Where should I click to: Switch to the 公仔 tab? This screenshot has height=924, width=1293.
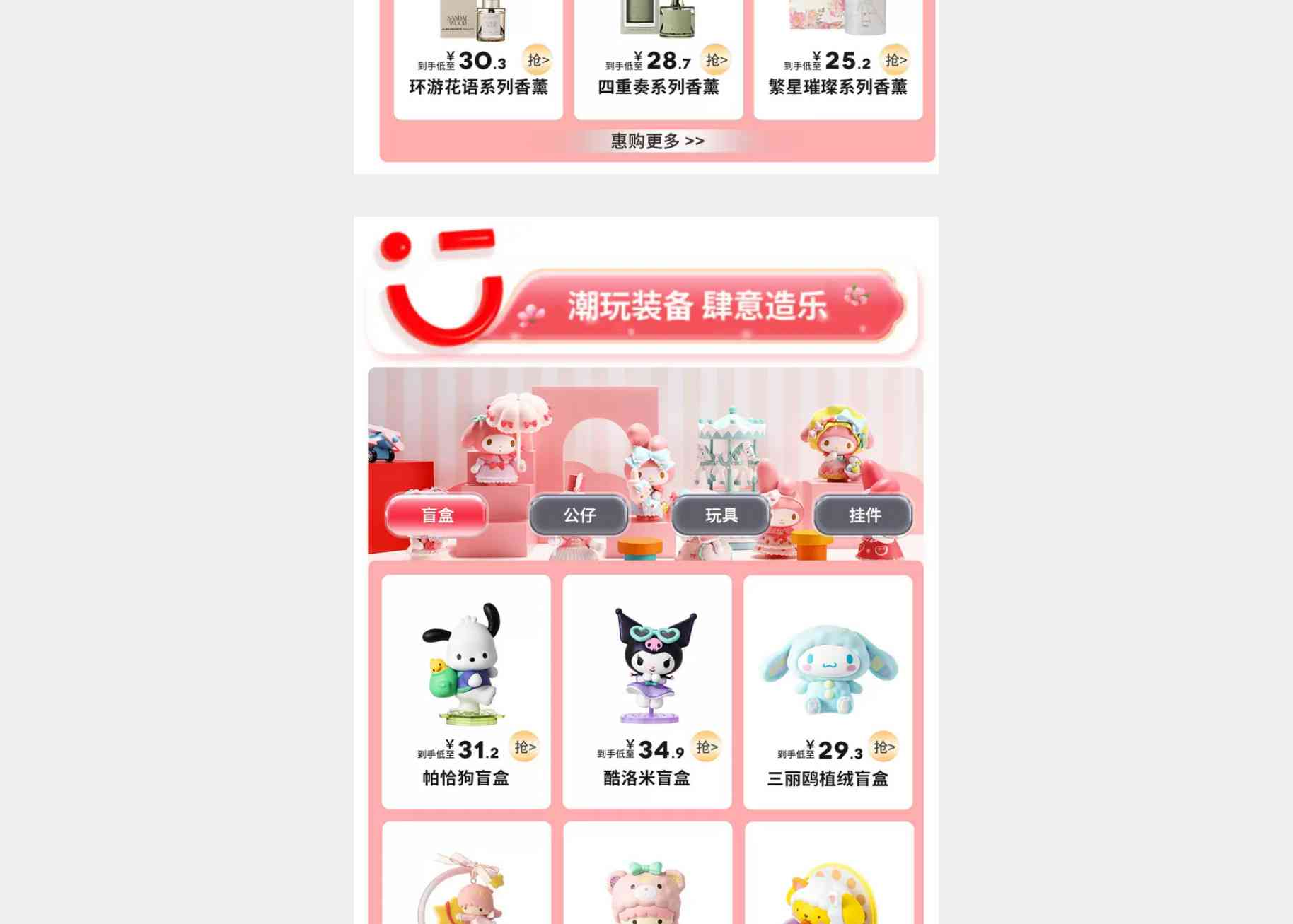coord(579,515)
